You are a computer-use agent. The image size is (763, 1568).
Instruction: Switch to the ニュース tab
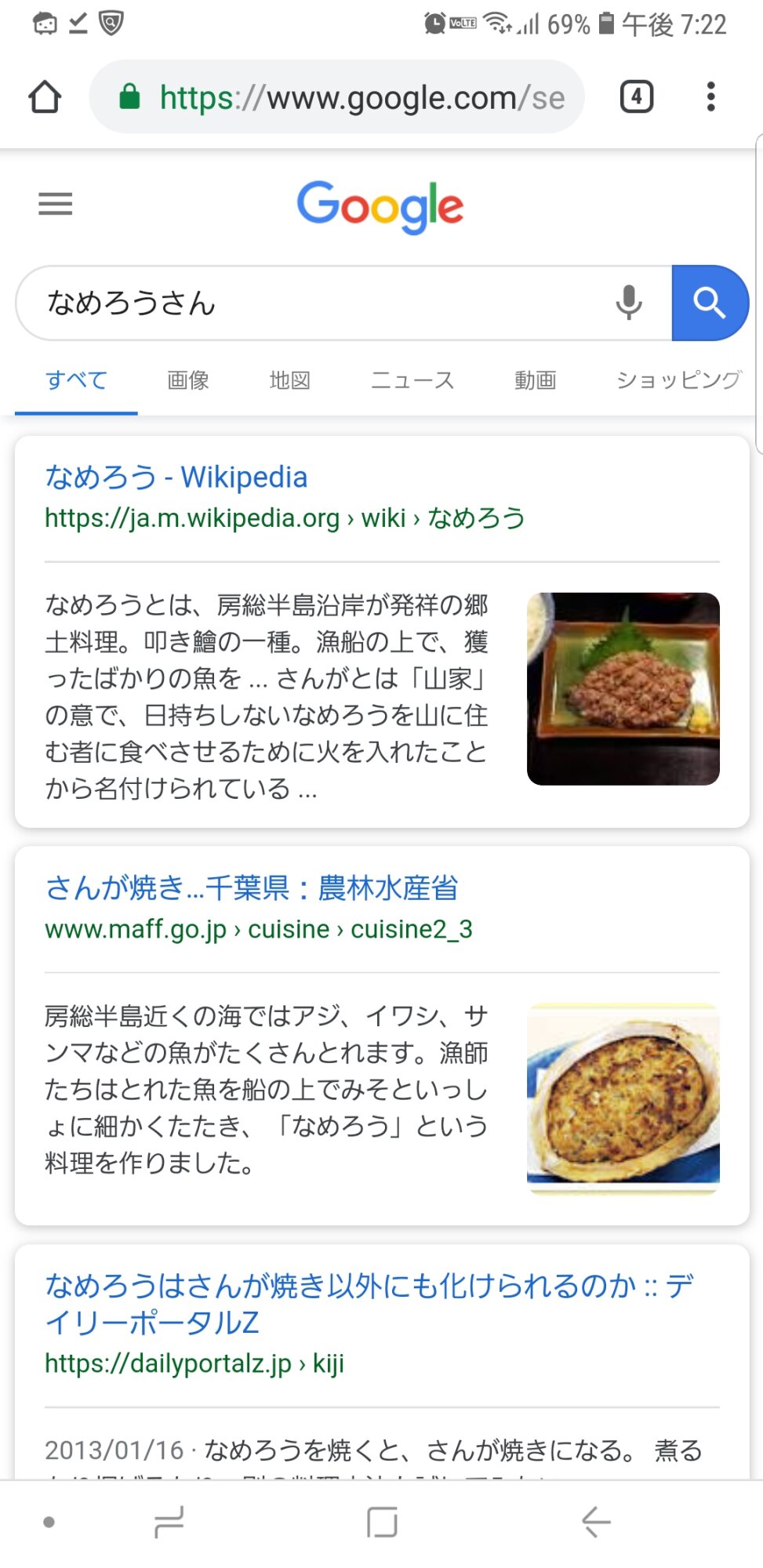pos(412,380)
